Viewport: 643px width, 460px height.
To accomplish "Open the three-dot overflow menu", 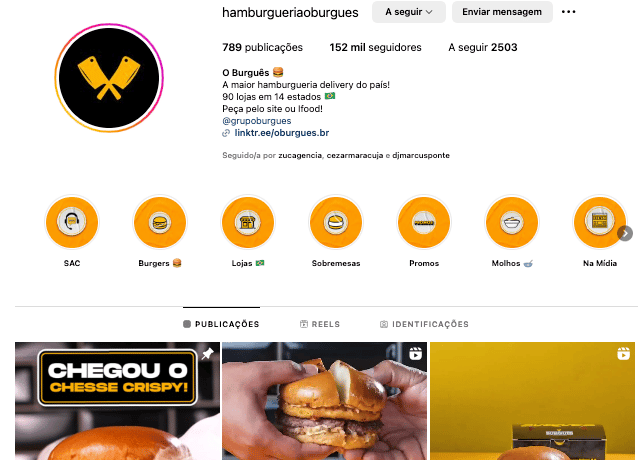I will [x=569, y=12].
